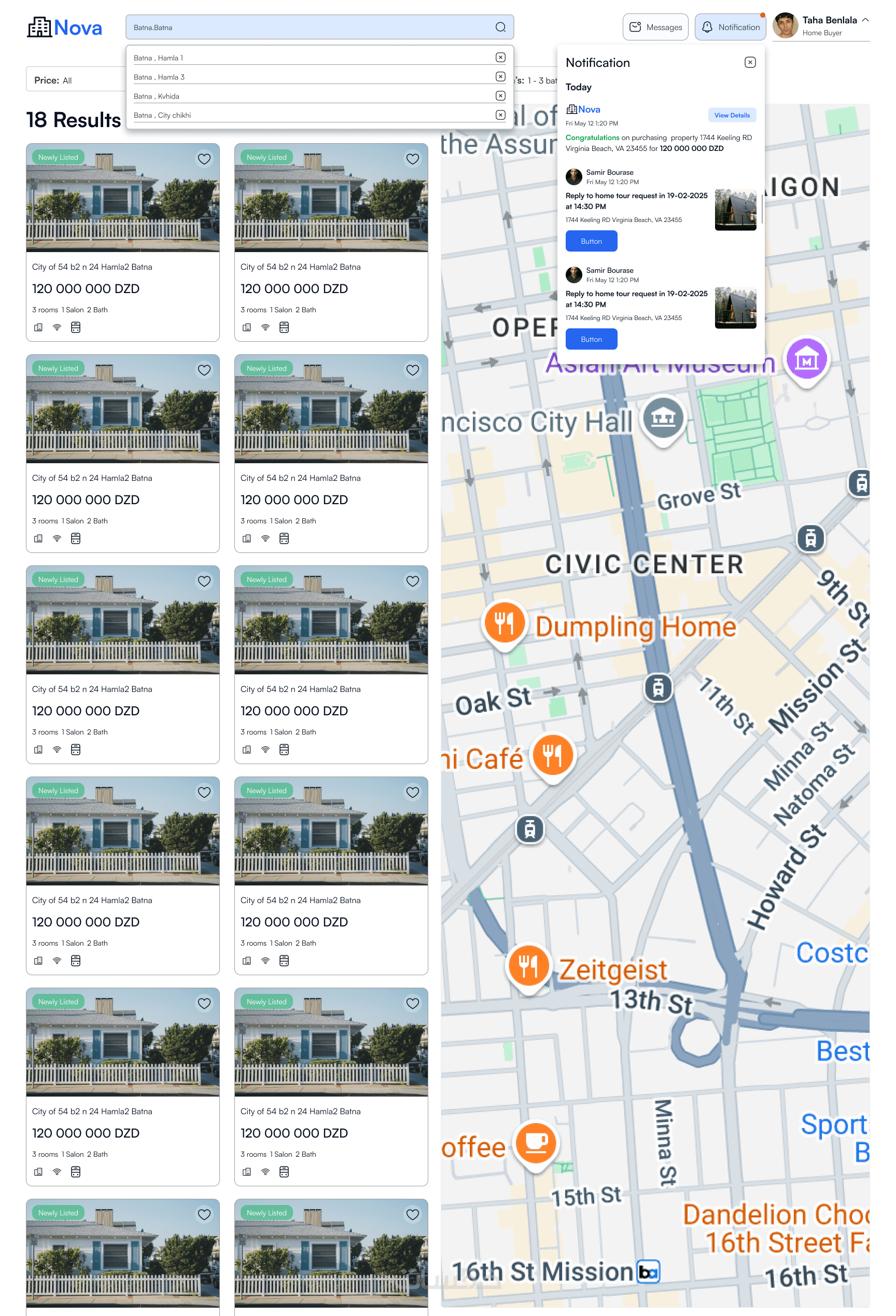This screenshot has height=1316, width=896.
Task: Close the Notification panel
Action: click(750, 62)
